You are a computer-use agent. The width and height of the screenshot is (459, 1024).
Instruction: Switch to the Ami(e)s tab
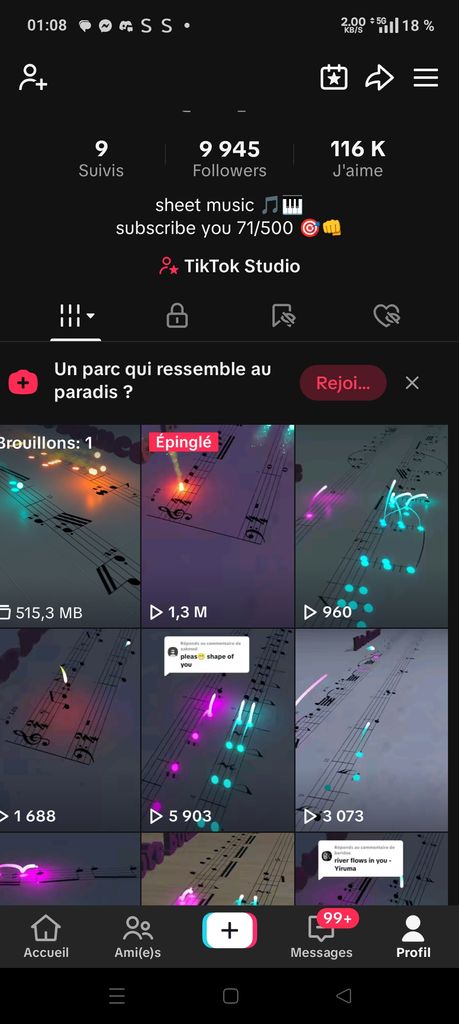[x=138, y=936]
